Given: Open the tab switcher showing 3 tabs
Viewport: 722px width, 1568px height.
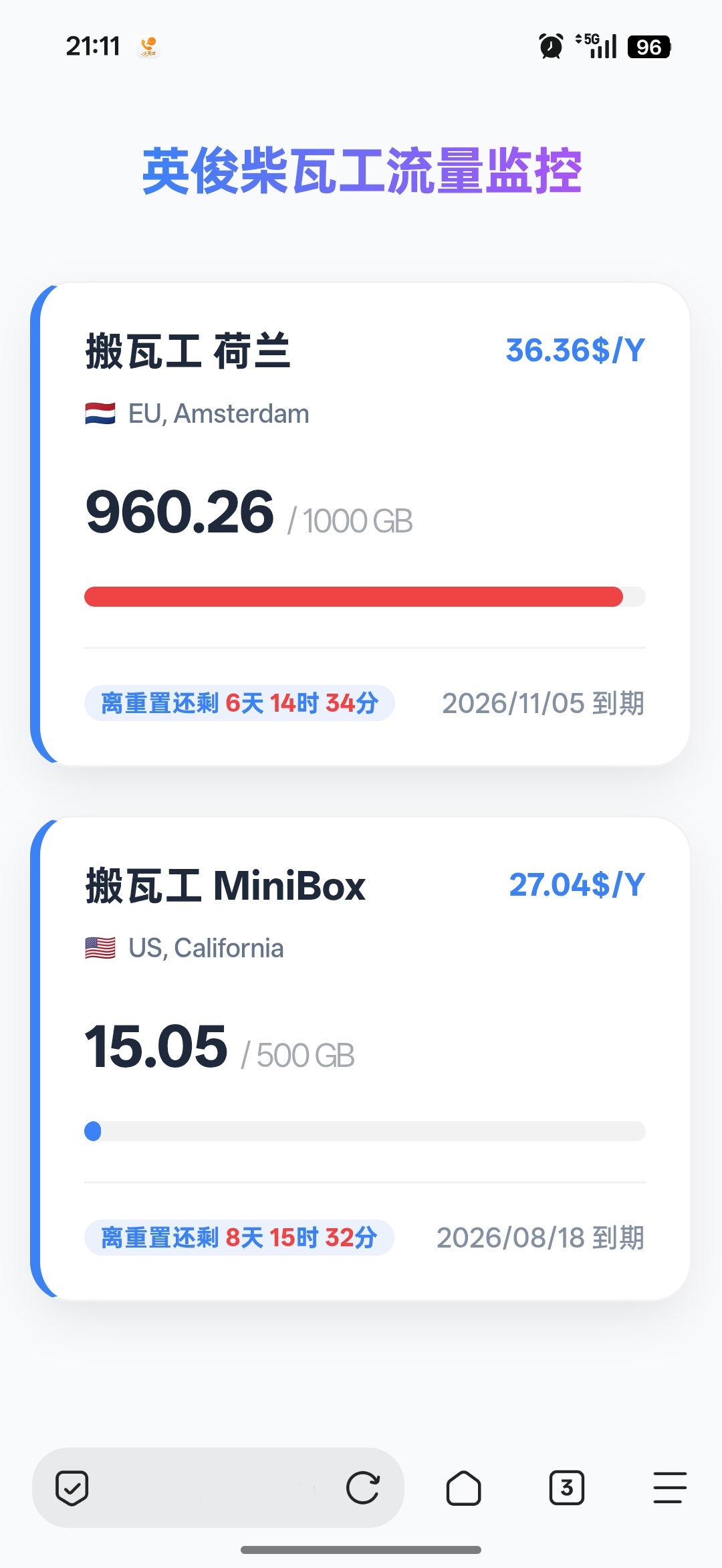Looking at the screenshot, I should click(x=566, y=1488).
